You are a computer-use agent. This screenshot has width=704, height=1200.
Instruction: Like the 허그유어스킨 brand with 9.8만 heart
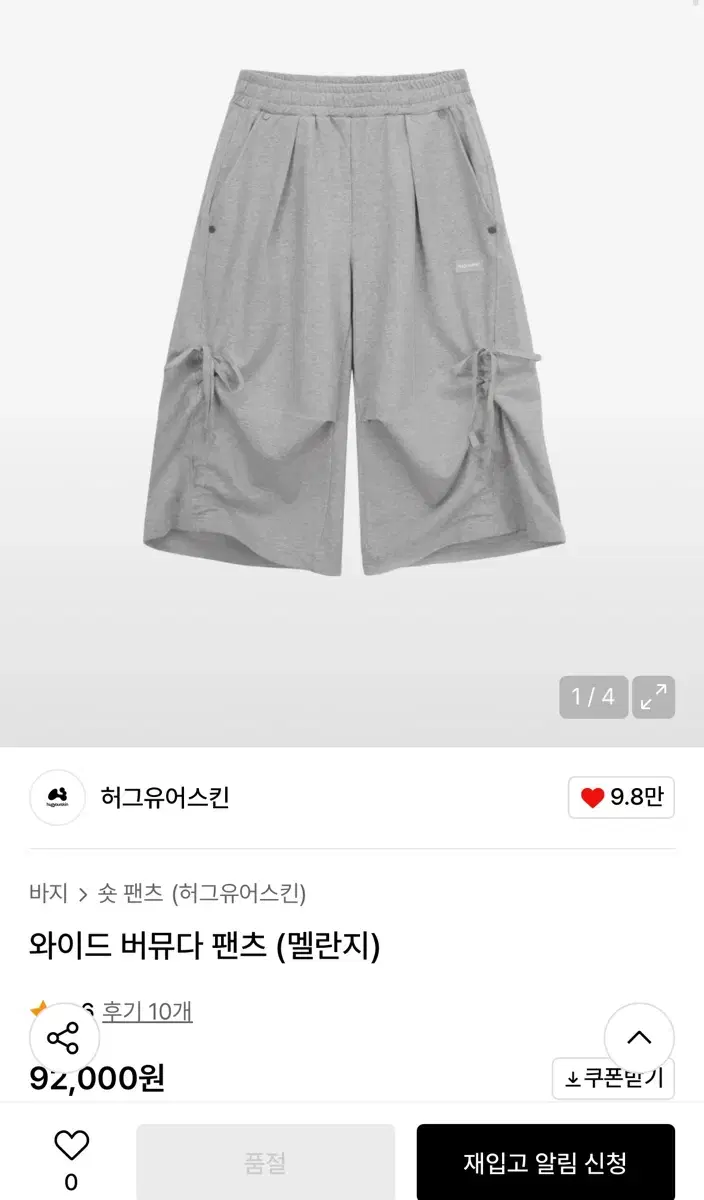(x=621, y=797)
